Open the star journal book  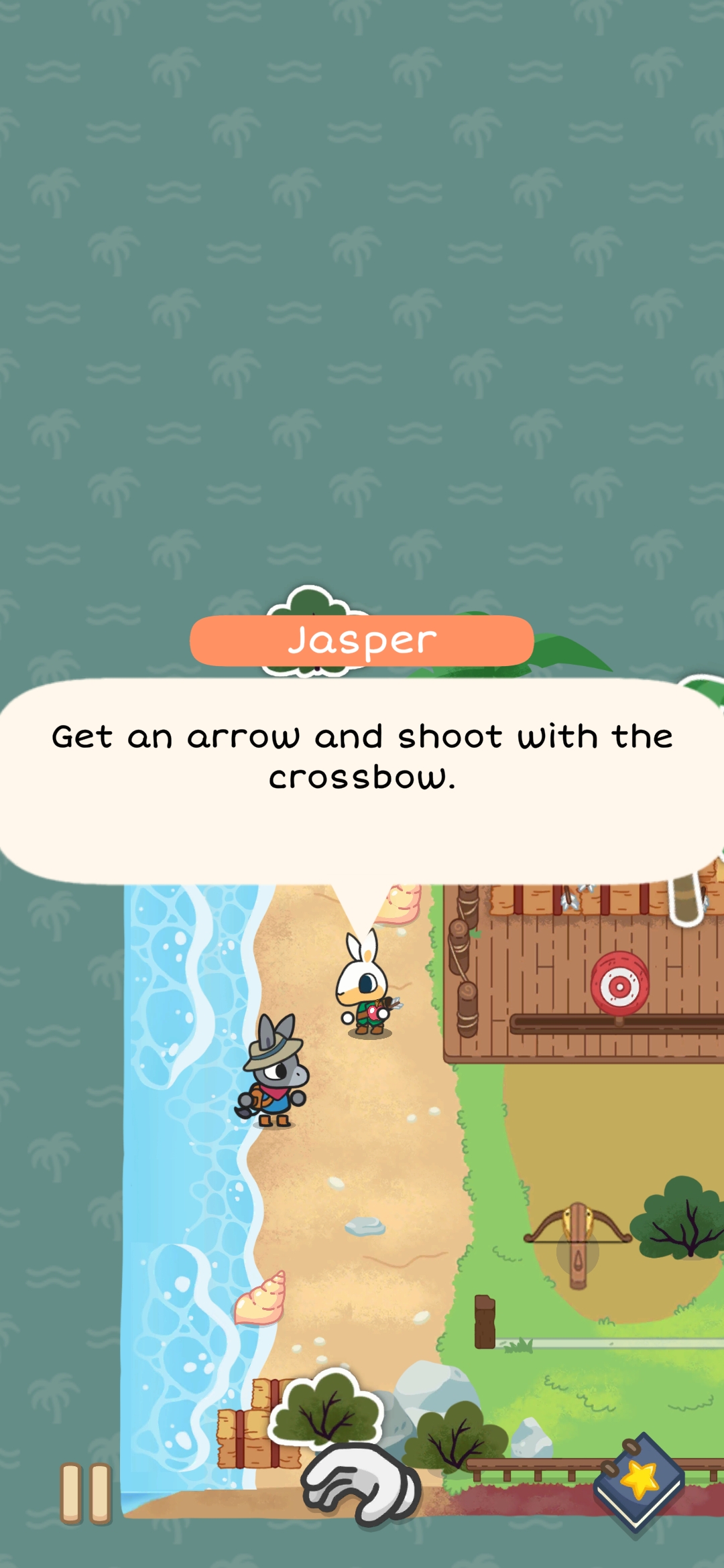(x=638, y=1482)
